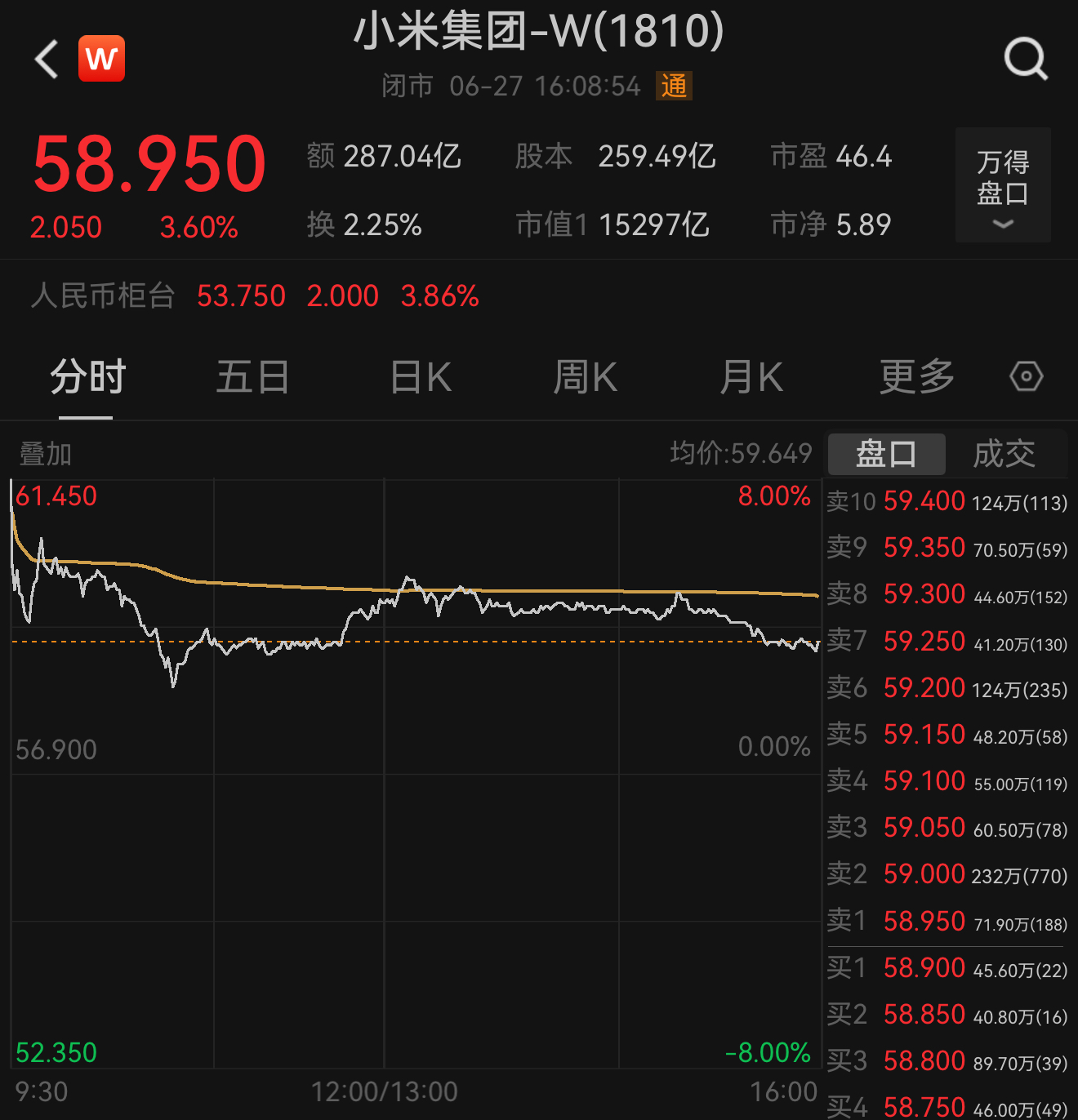Select the 分时 chart tab

point(87,377)
